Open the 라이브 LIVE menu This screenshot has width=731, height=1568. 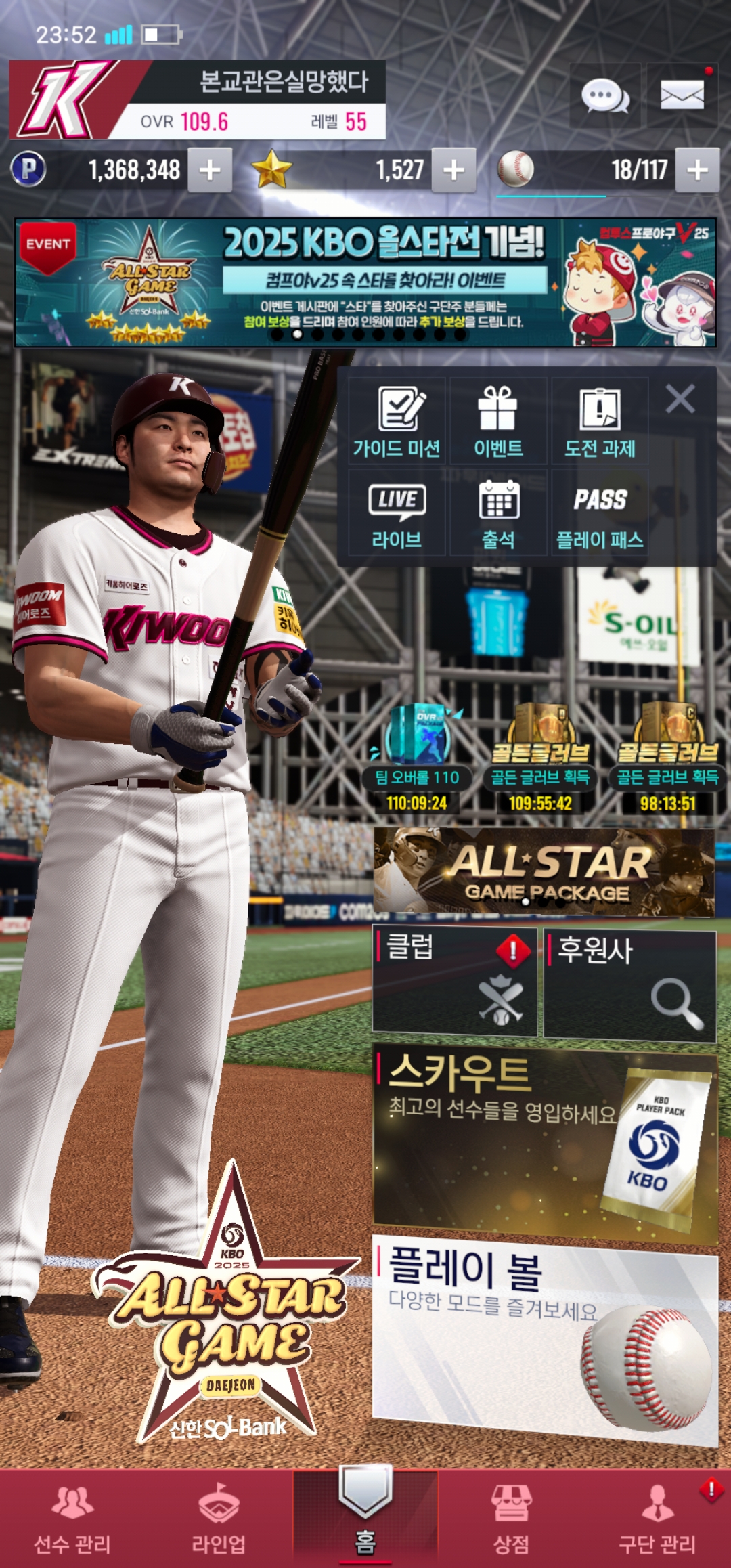[x=397, y=514]
